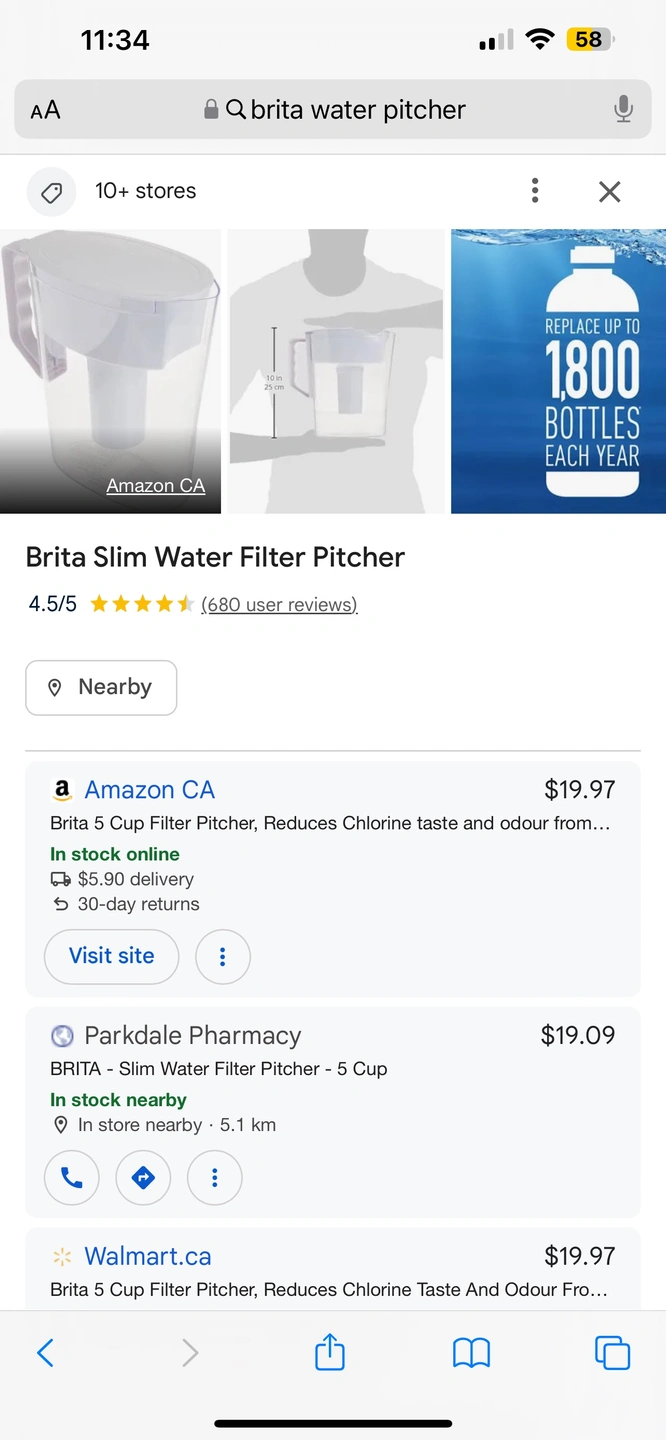Share this page from the Safari toolbar
666x1440 pixels.
click(330, 1352)
